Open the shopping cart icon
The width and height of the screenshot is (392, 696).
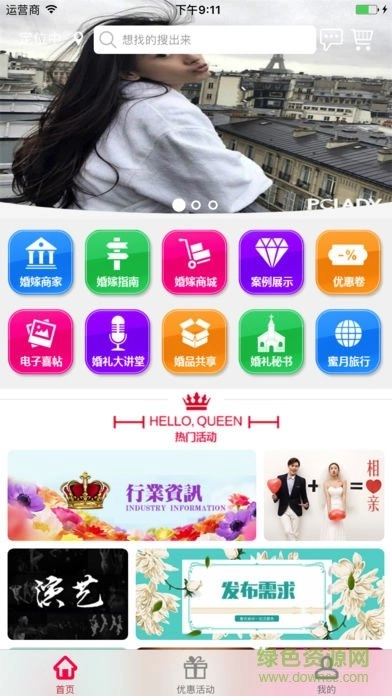[x=363, y=40]
